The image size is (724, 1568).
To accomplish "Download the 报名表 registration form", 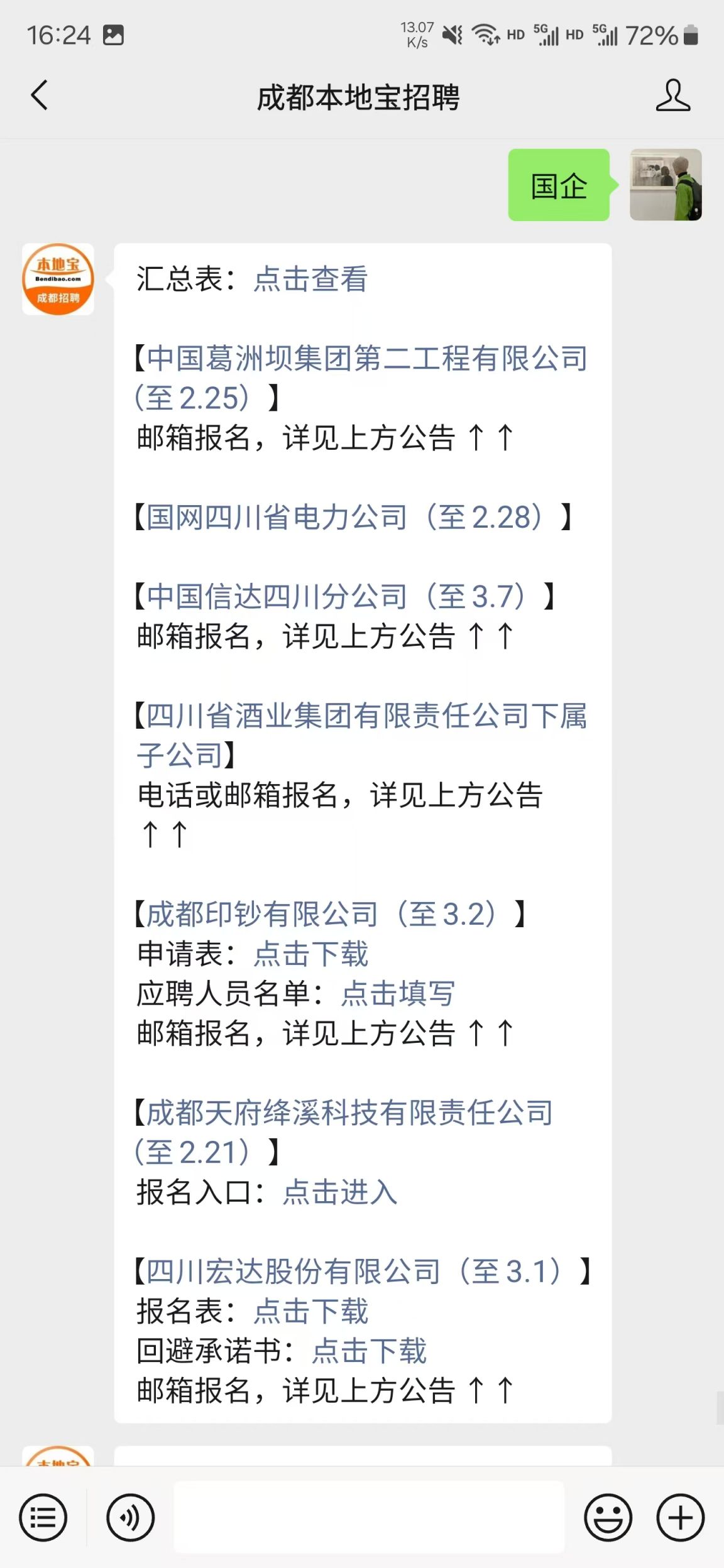I will [310, 1310].
